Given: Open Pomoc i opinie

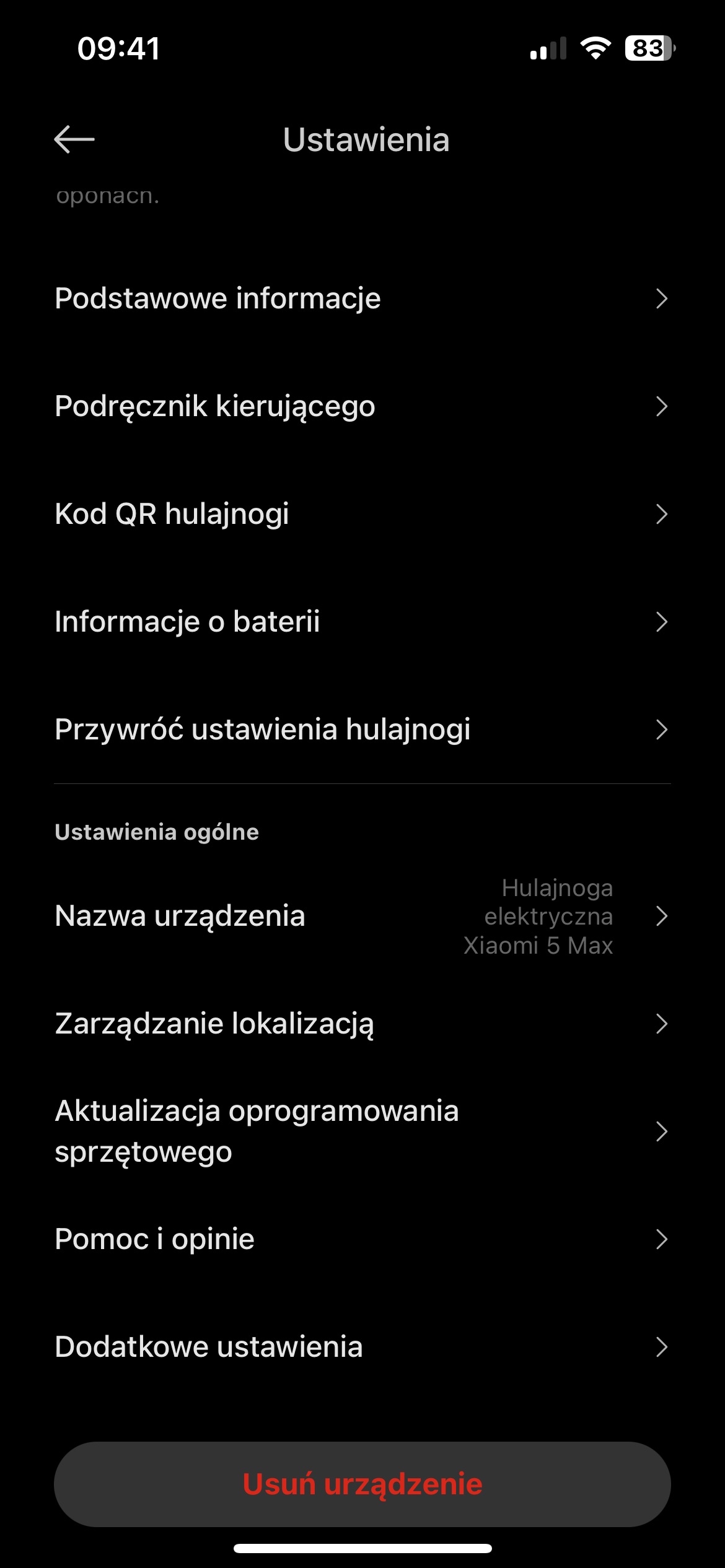Looking at the screenshot, I should pos(362,1239).
